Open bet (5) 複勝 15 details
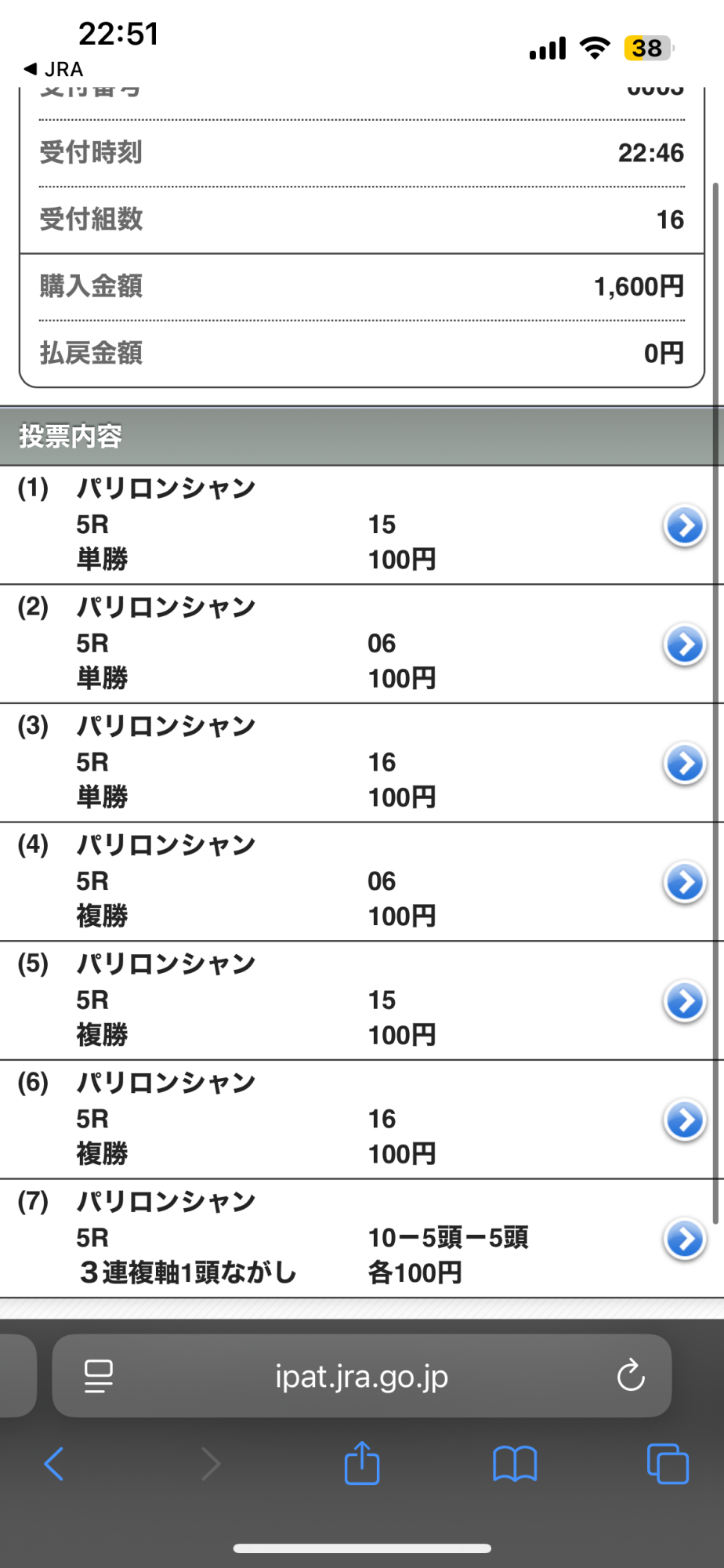The image size is (724, 1568). coord(684,1001)
